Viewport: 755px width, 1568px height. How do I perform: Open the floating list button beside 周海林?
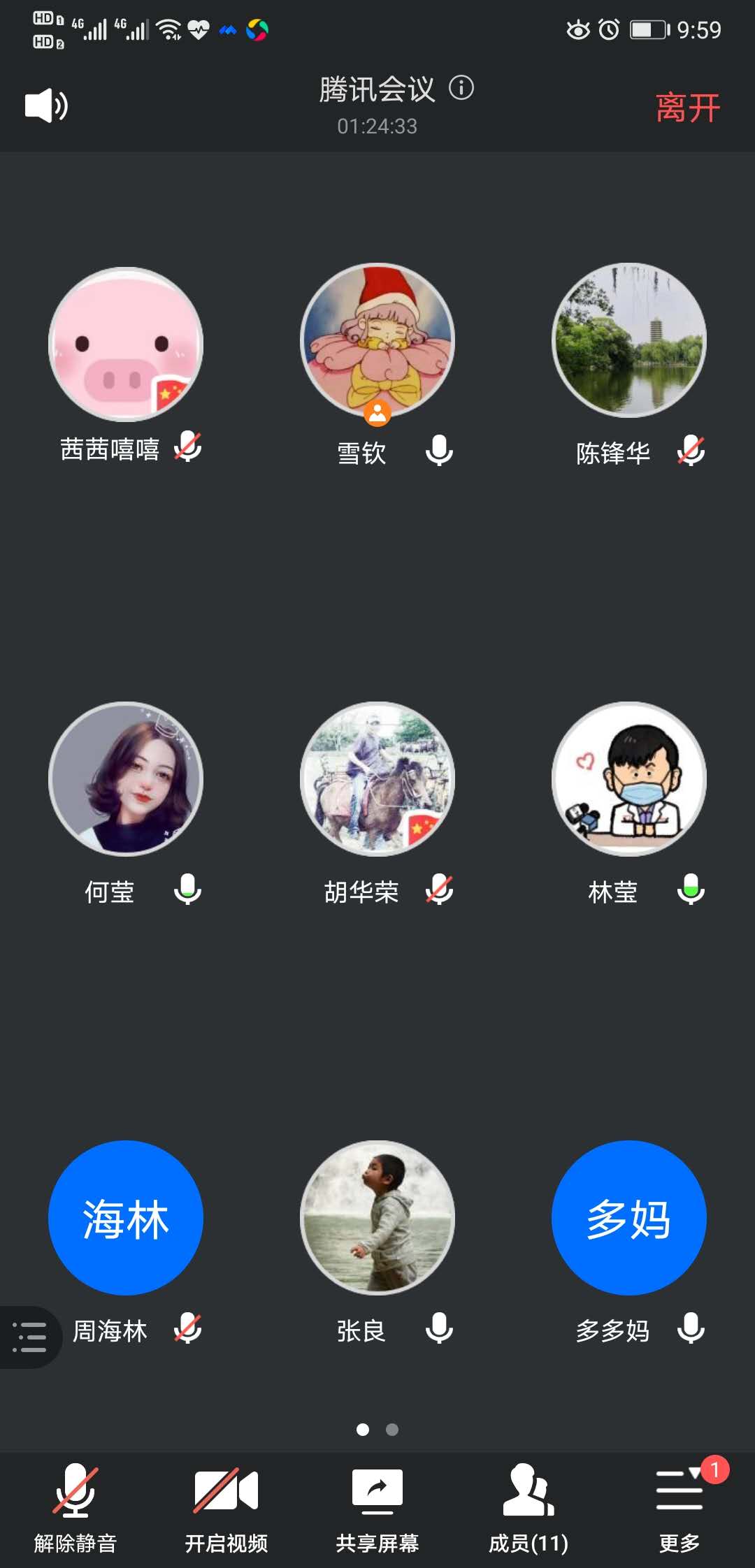pyautogui.click(x=29, y=1337)
